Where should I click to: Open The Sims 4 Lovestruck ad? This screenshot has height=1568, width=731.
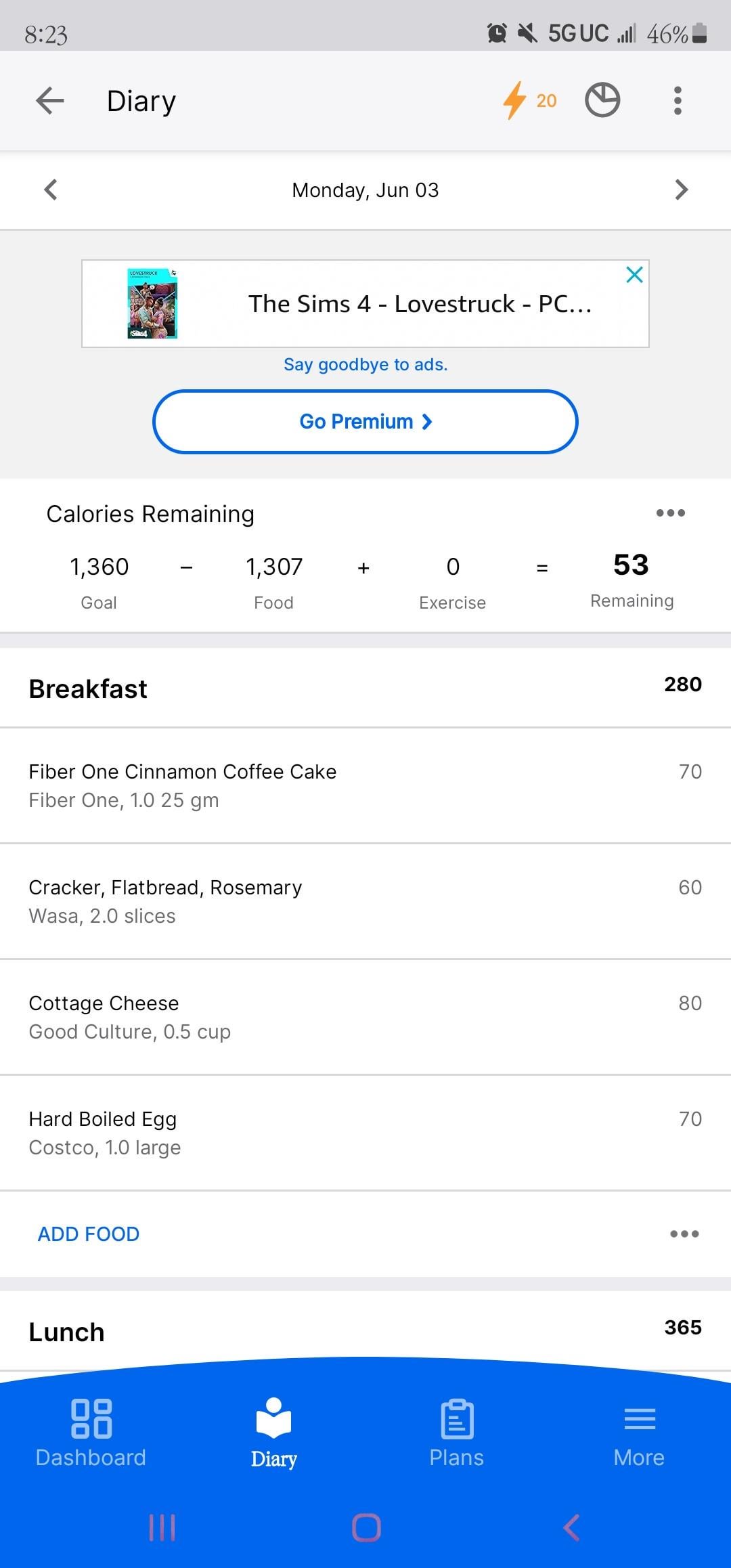[365, 303]
